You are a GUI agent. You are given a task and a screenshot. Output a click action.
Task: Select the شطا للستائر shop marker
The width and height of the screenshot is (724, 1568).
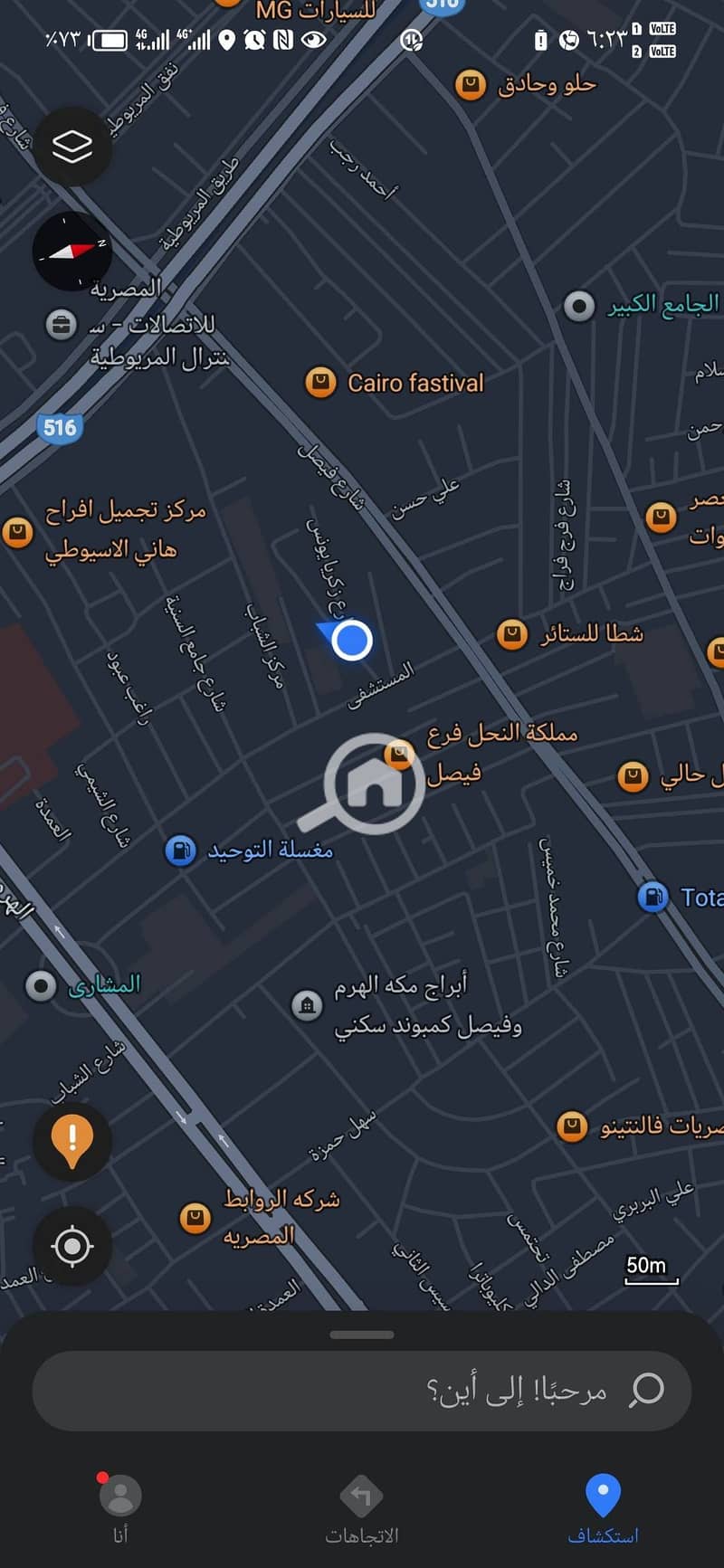[x=512, y=634]
